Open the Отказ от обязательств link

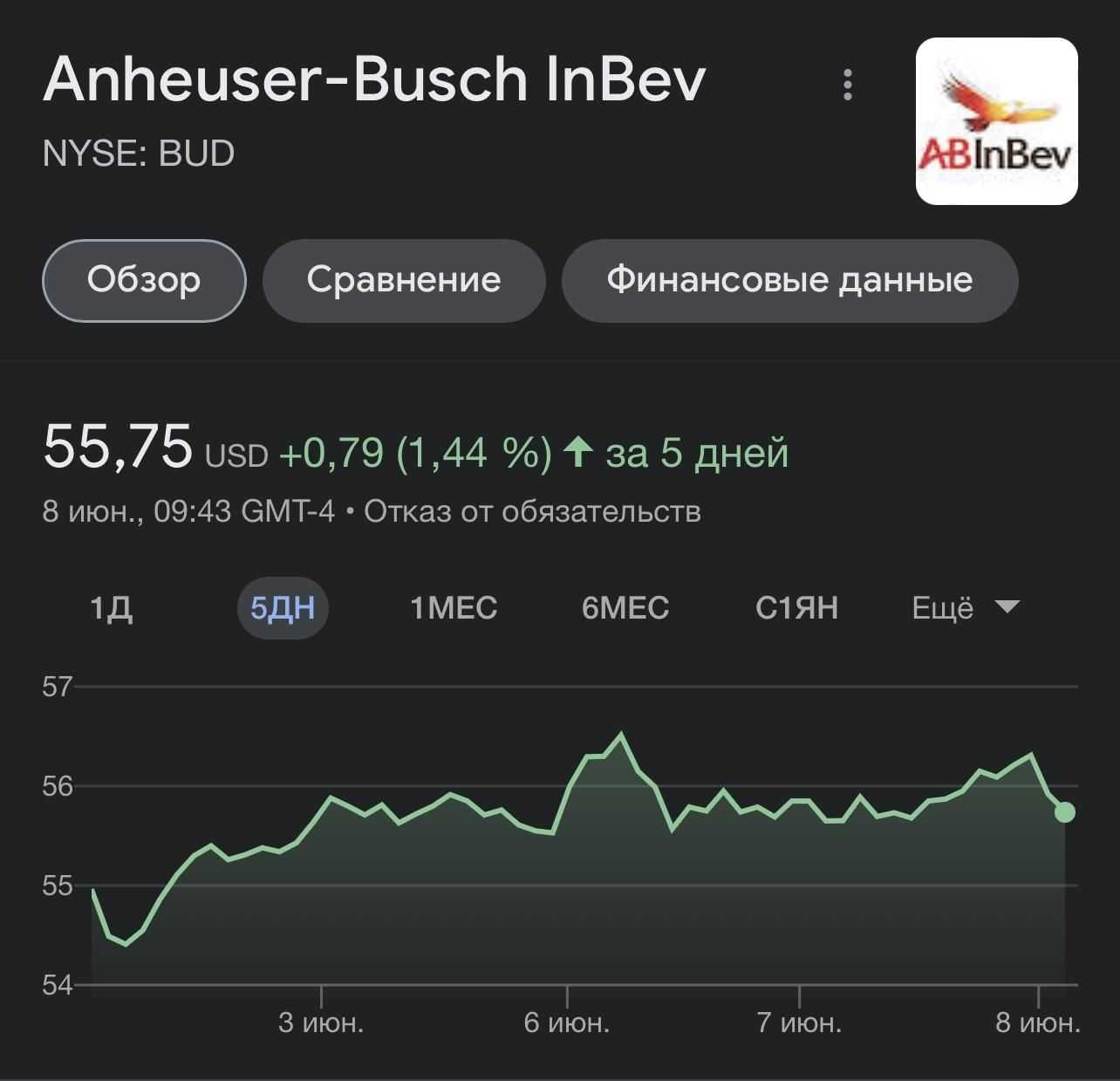click(x=532, y=511)
